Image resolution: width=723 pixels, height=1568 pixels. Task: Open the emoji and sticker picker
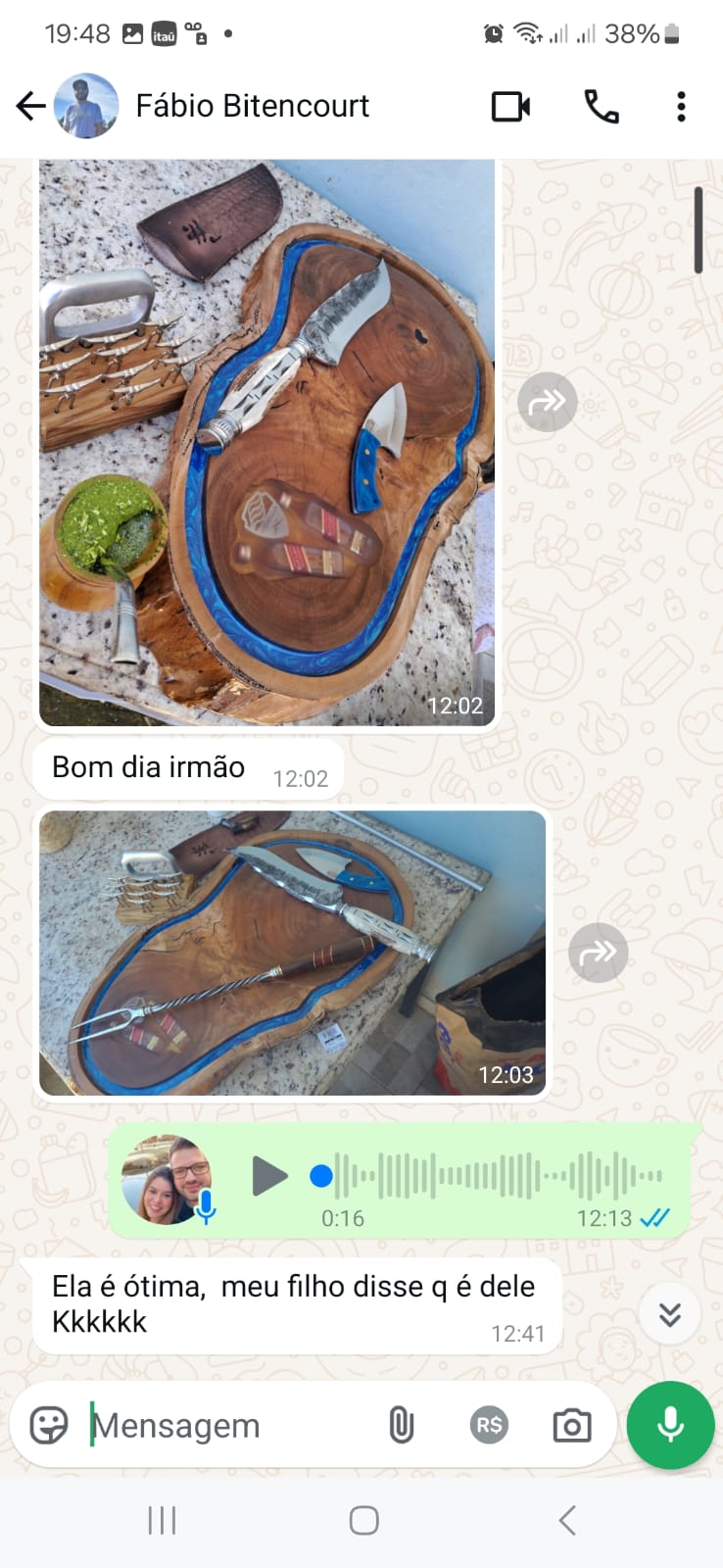coord(48,1425)
